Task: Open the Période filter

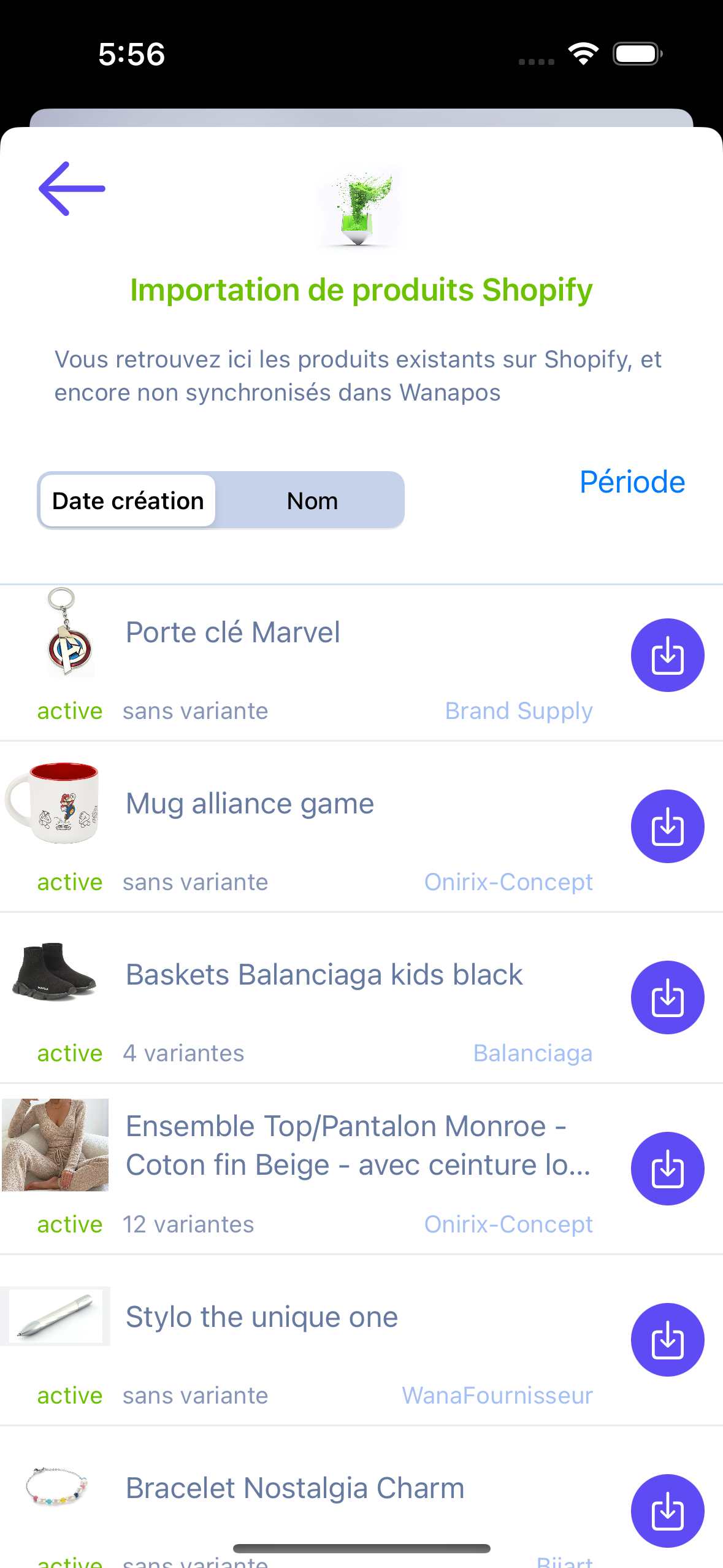Action: pos(632,482)
